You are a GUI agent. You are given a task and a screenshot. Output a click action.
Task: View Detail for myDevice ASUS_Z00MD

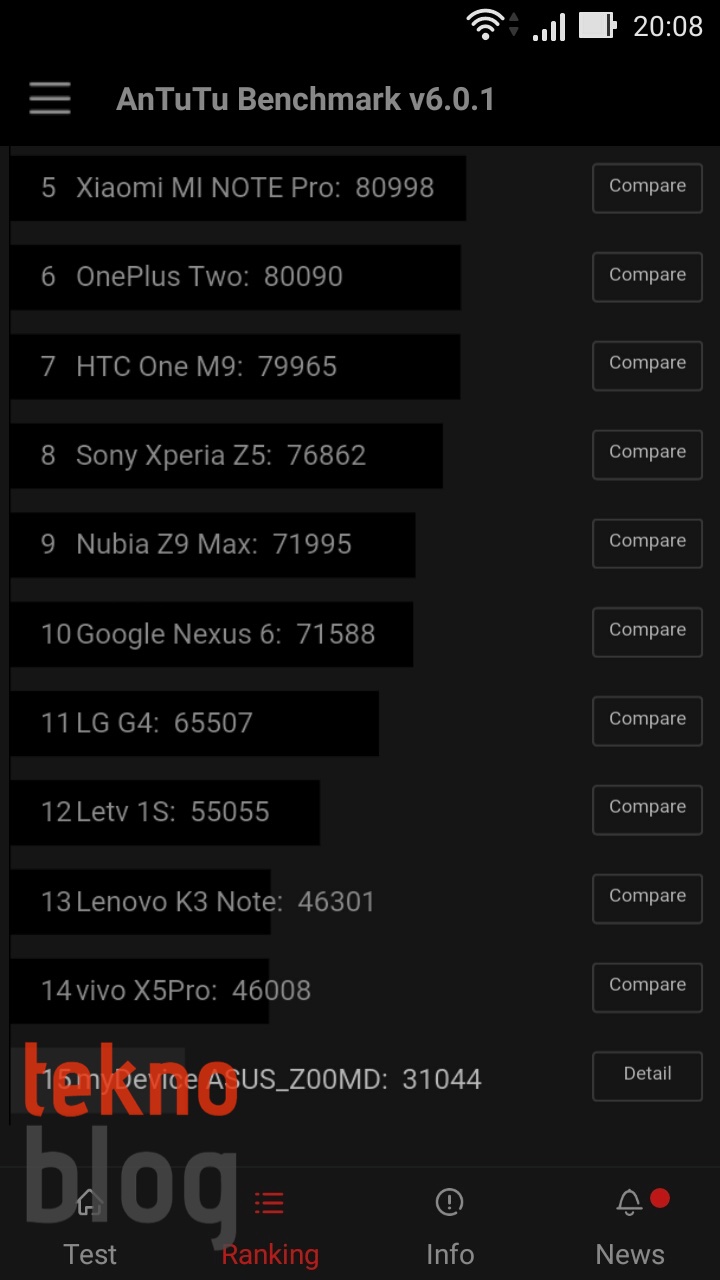click(x=647, y=1076)
